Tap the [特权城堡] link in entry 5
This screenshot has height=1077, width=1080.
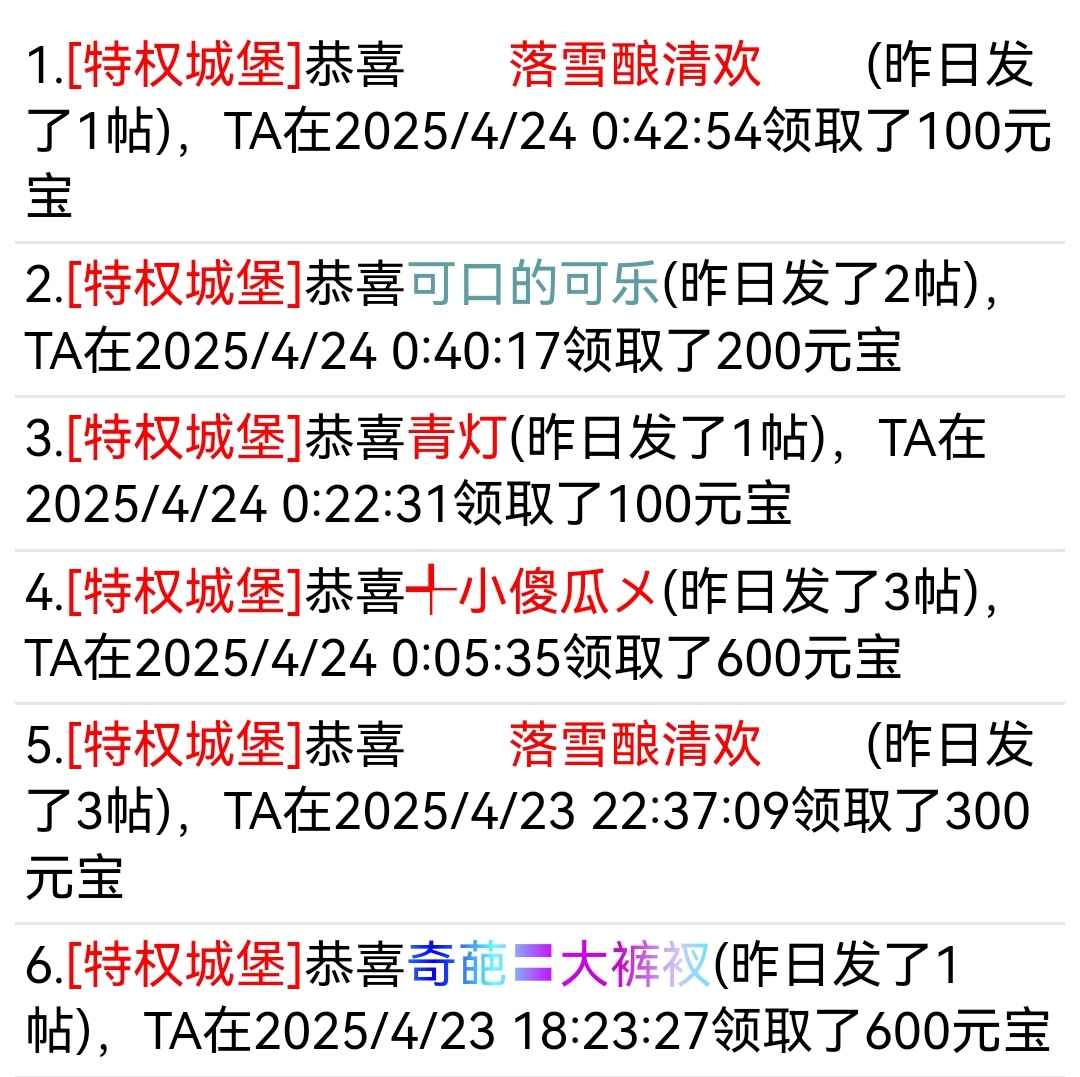click(x=185, y=746)
